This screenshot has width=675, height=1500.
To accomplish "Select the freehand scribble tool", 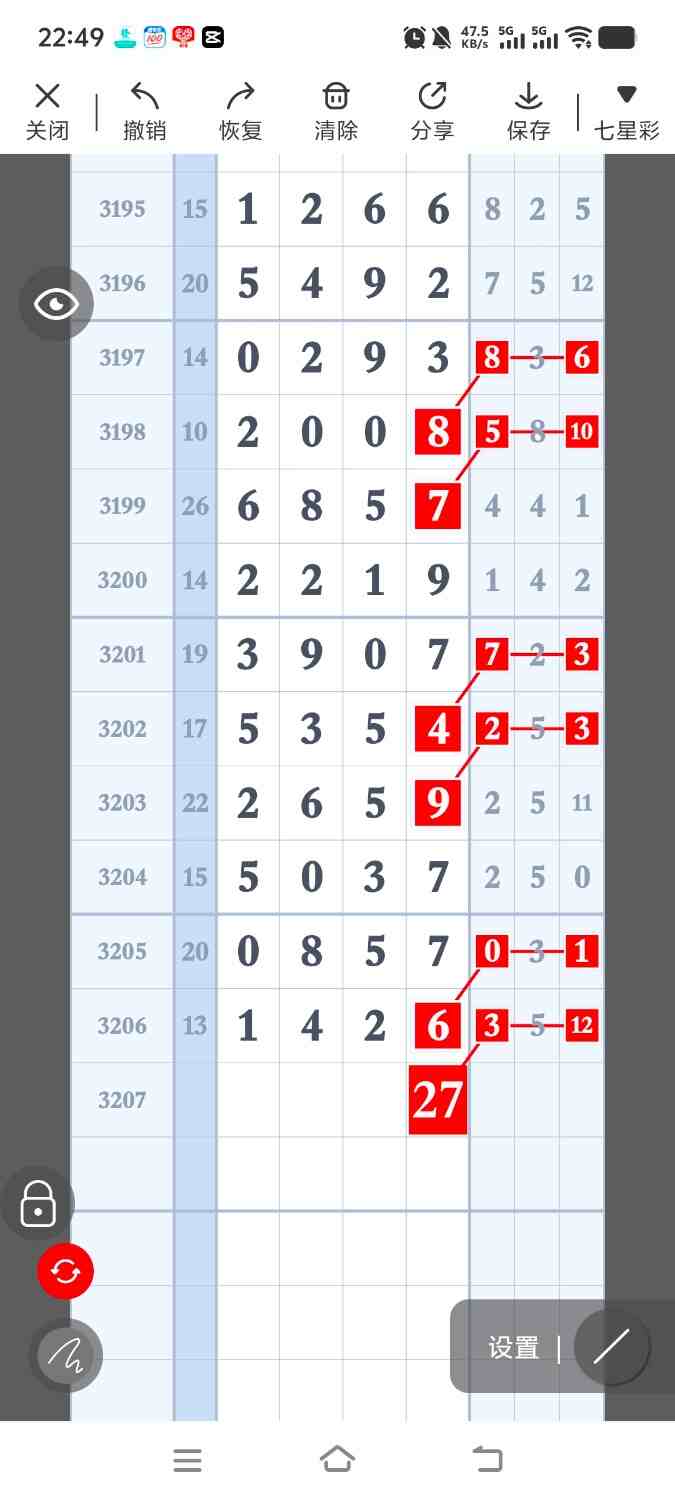I will pyautogui.click(x=65, y=1356).
